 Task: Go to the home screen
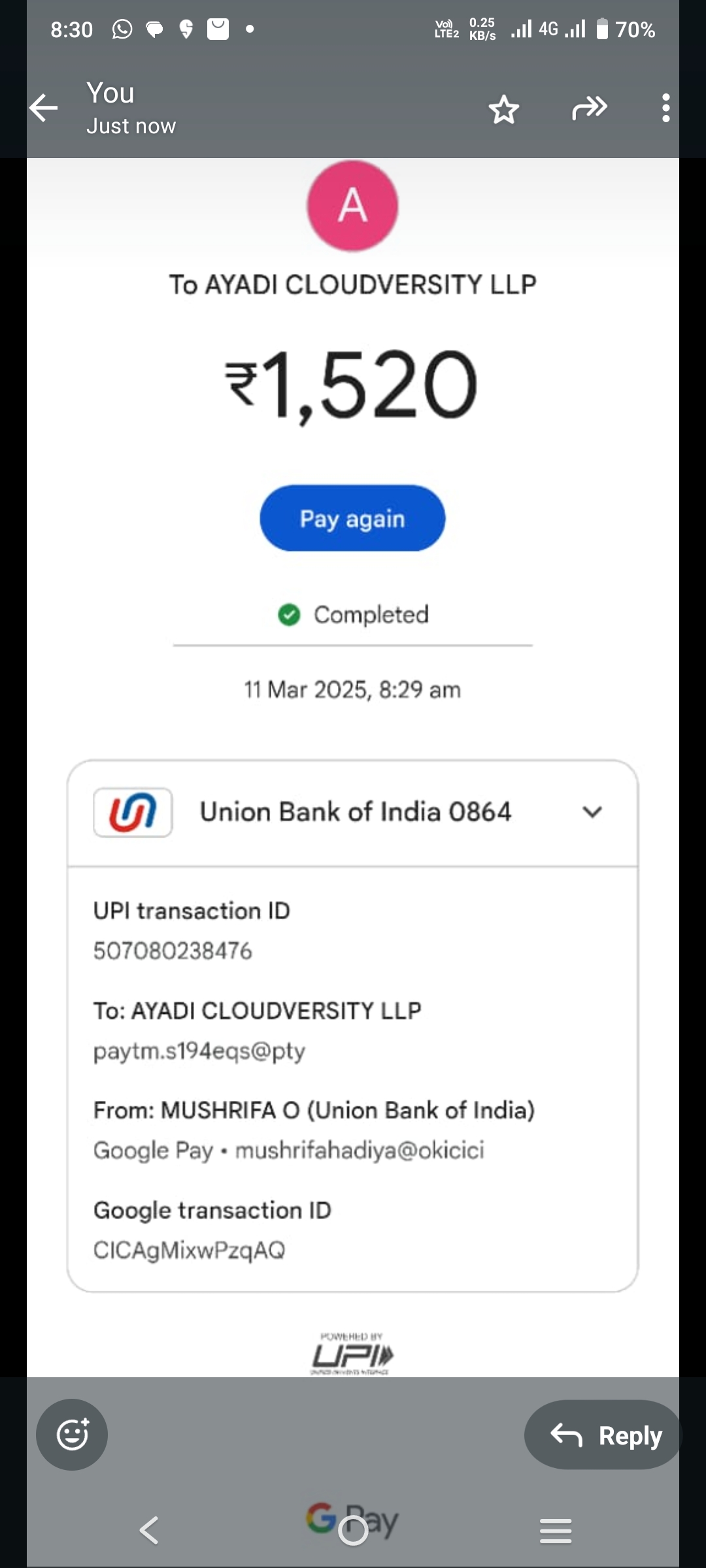pos(353,1530)
